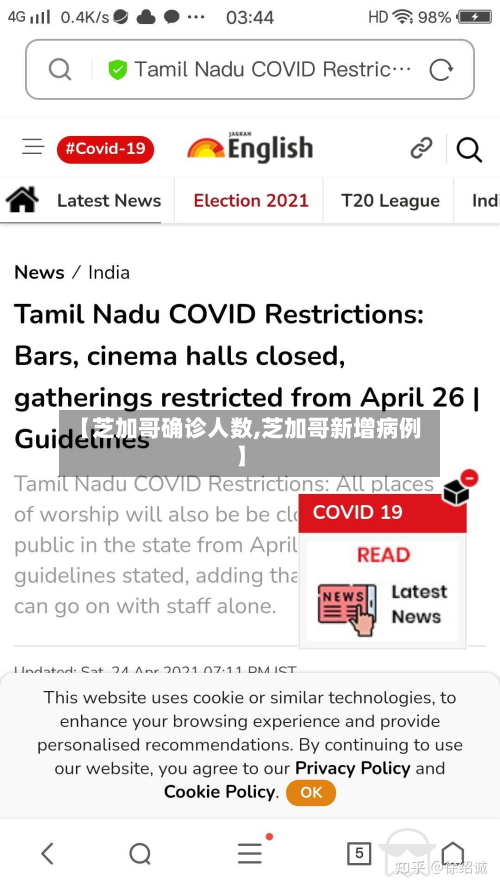Tap the browser address bar
Image resolution: width=500 pixels, height=888 pixels.
click(x=250, y=70)
